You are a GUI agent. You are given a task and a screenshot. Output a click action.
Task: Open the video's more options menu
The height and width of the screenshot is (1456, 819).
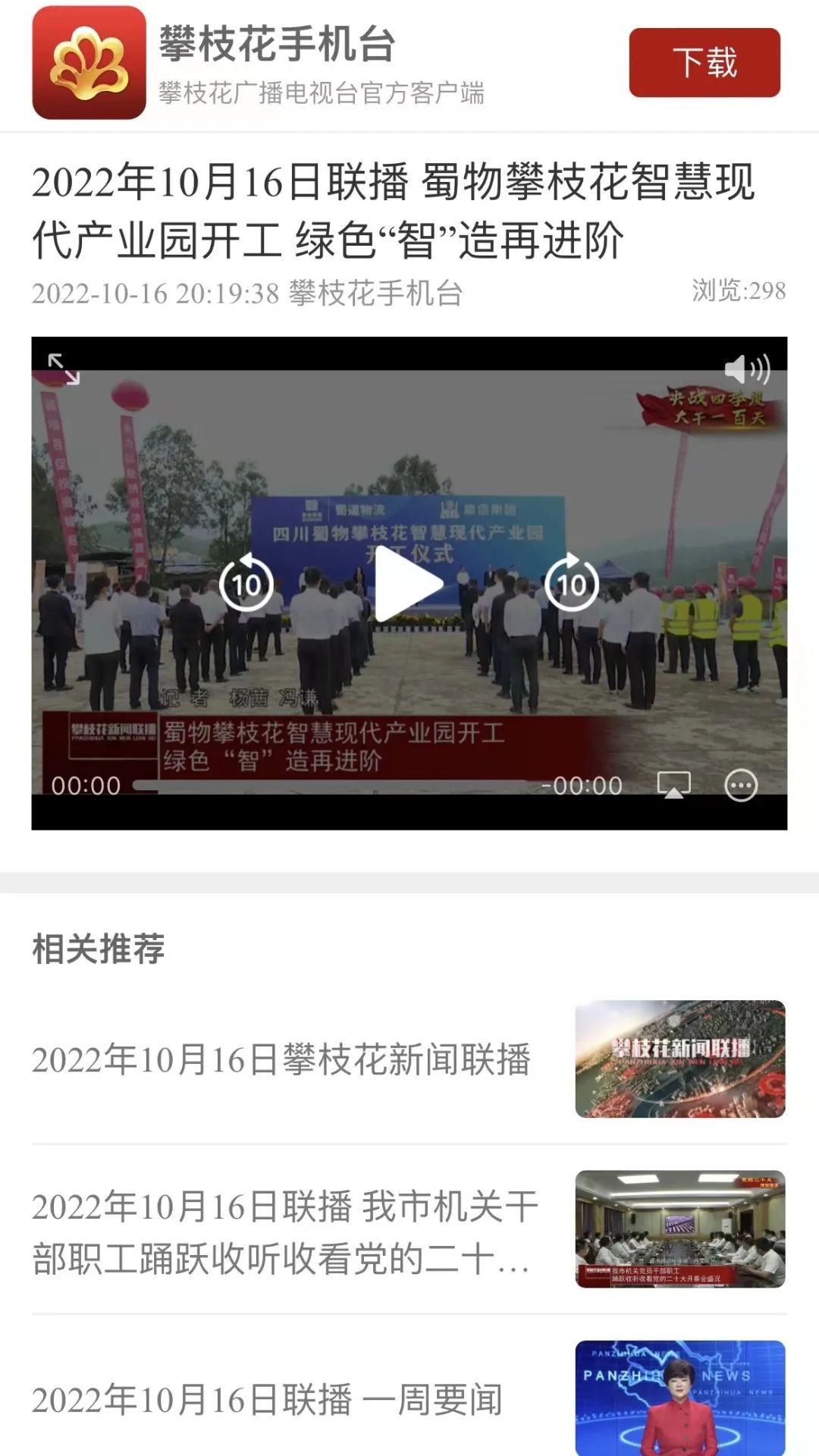coord(741,786)
